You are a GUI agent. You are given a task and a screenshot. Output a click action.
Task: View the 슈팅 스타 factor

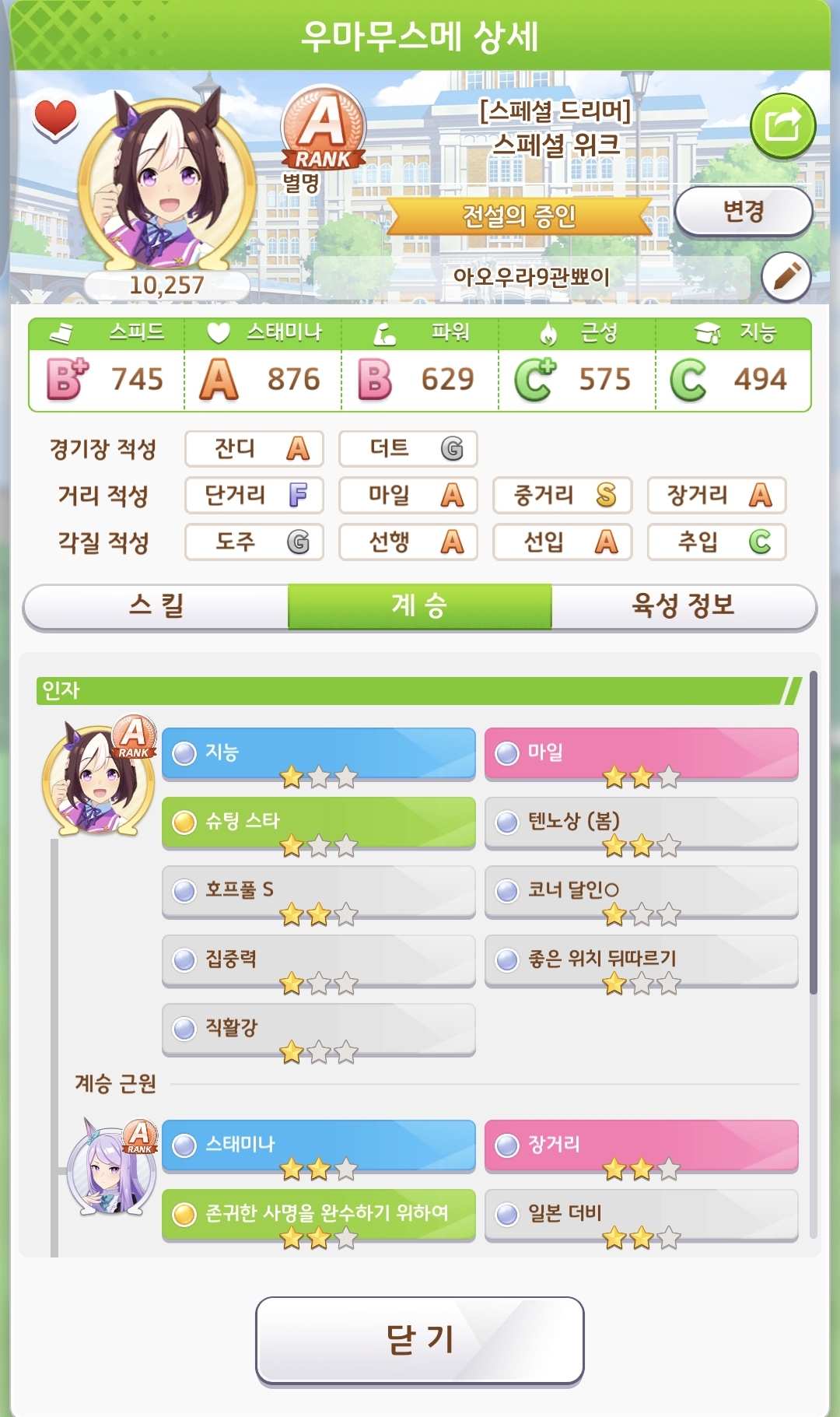[x=318, y=822]
